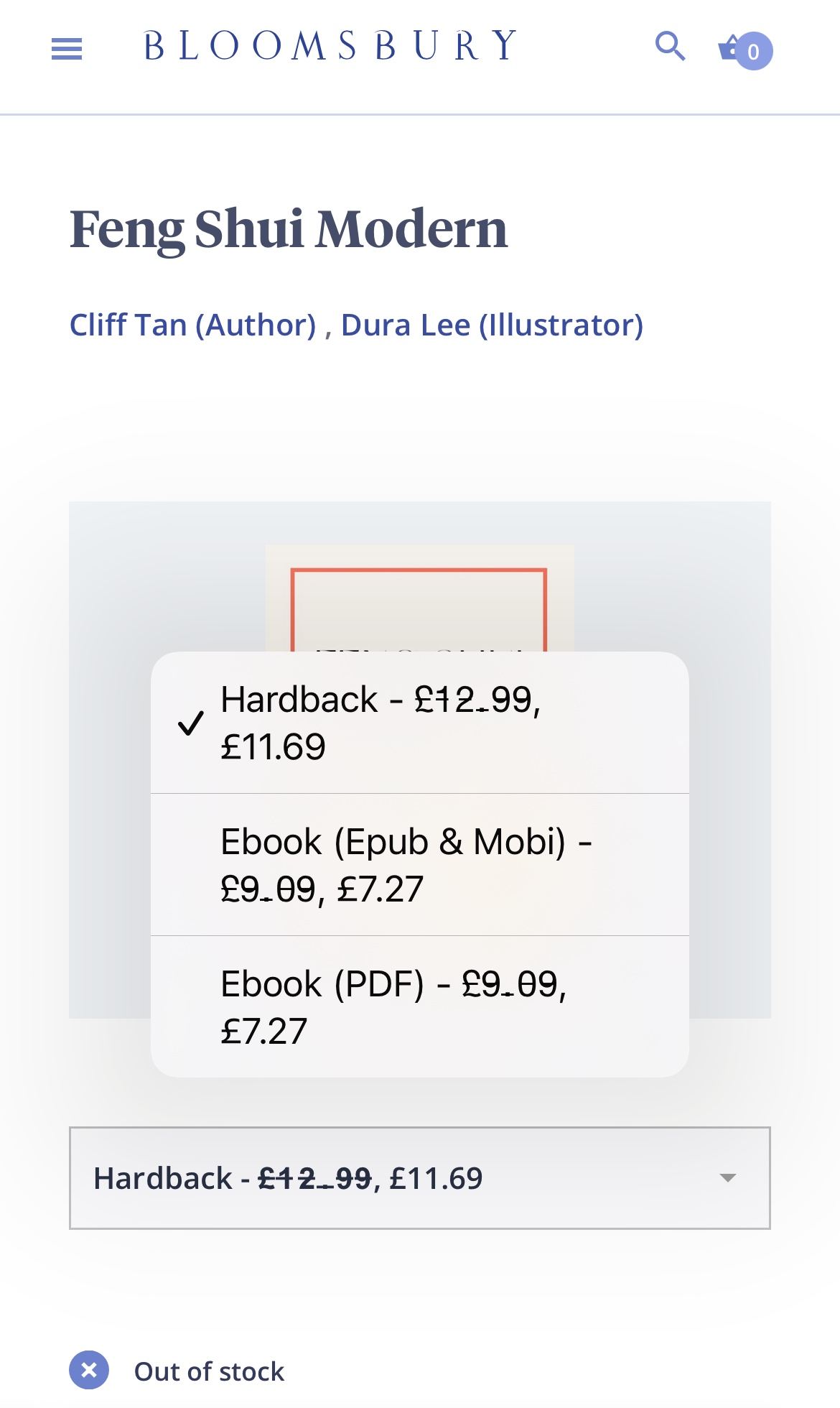Go to the Bloomsbury home page
840x1408 pixels.
330,46
